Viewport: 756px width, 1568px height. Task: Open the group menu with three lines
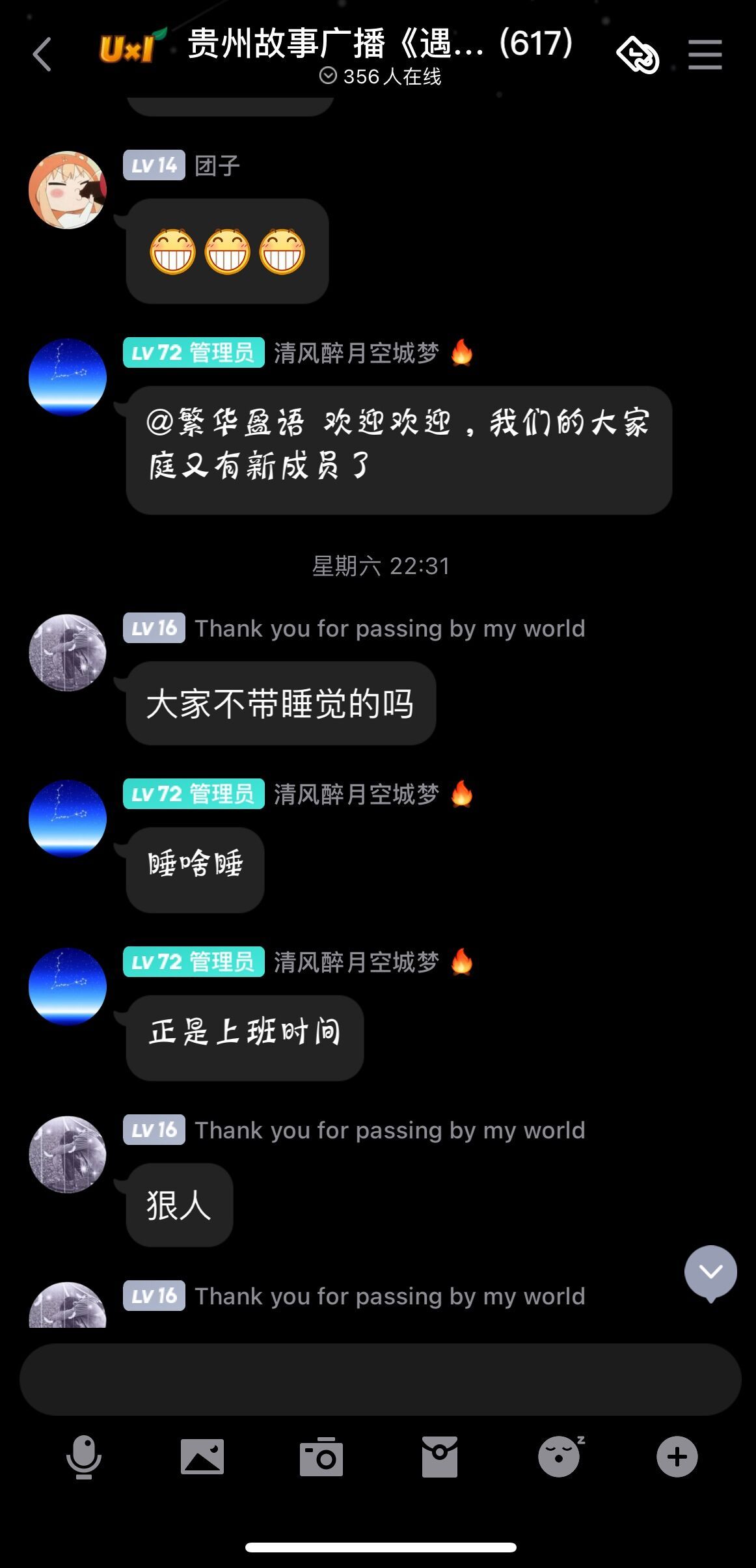(705, 54)
